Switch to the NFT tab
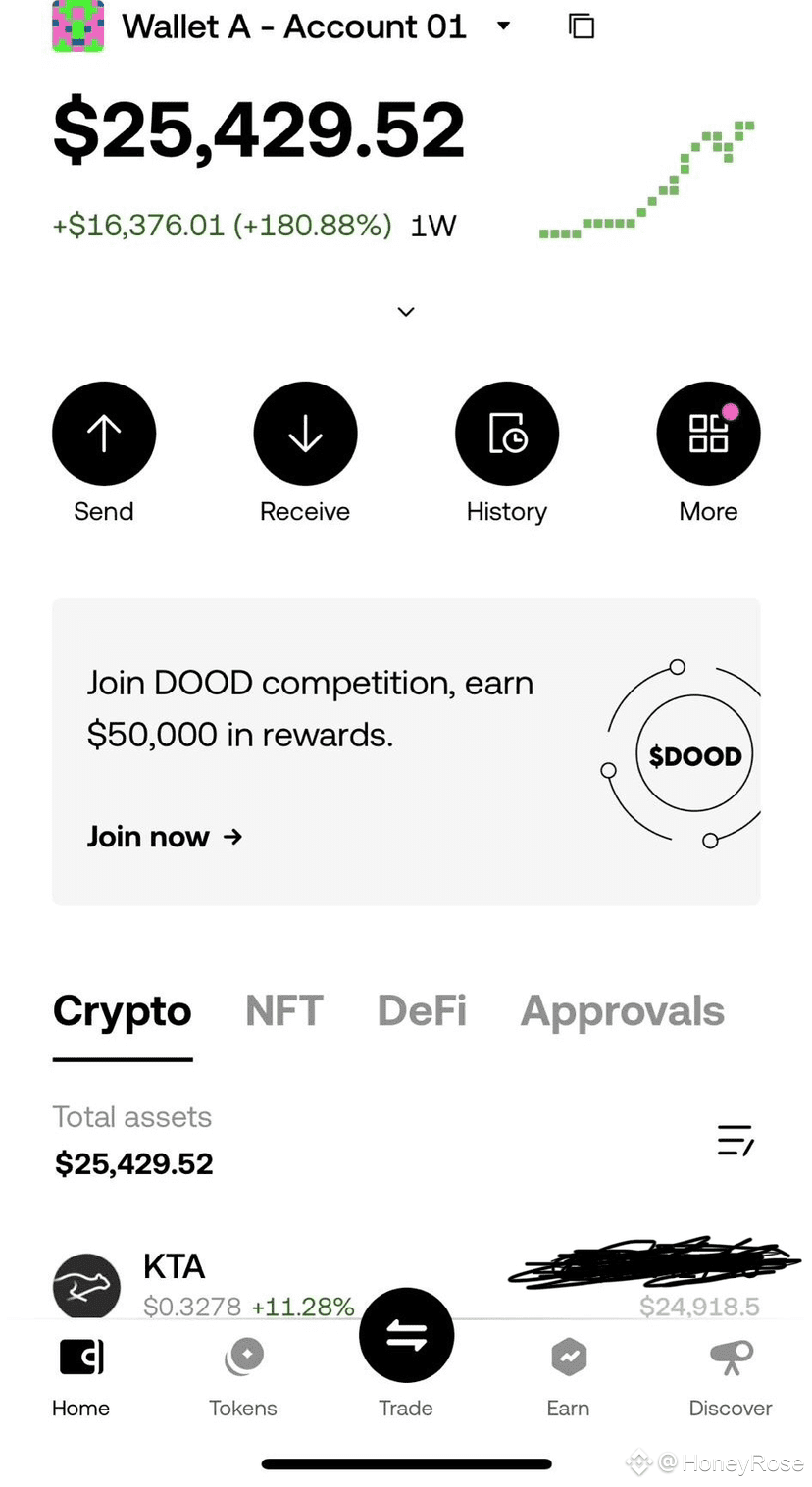Screen dimensions: 812x1487 (x=283, y=1010)
